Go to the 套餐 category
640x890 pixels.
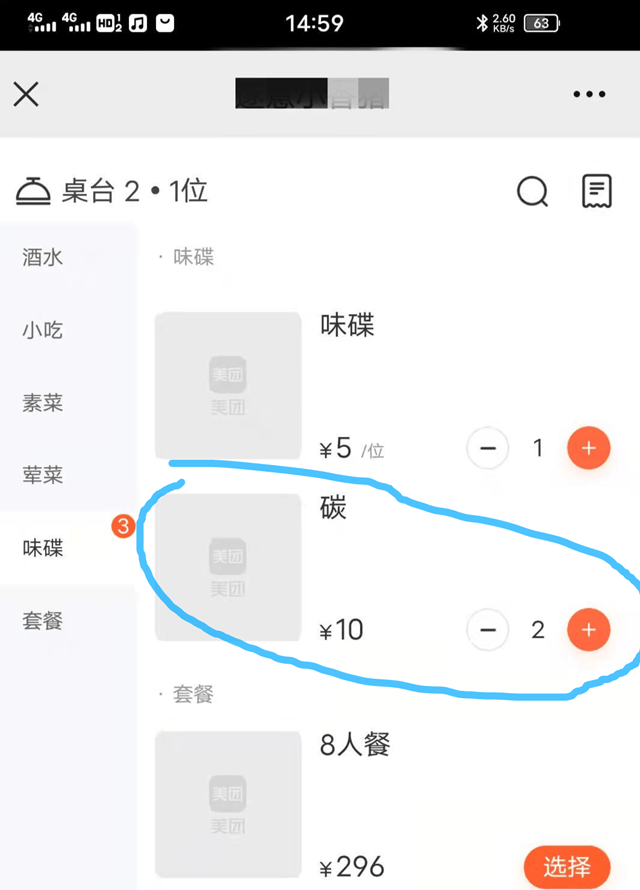coord(43,621)
